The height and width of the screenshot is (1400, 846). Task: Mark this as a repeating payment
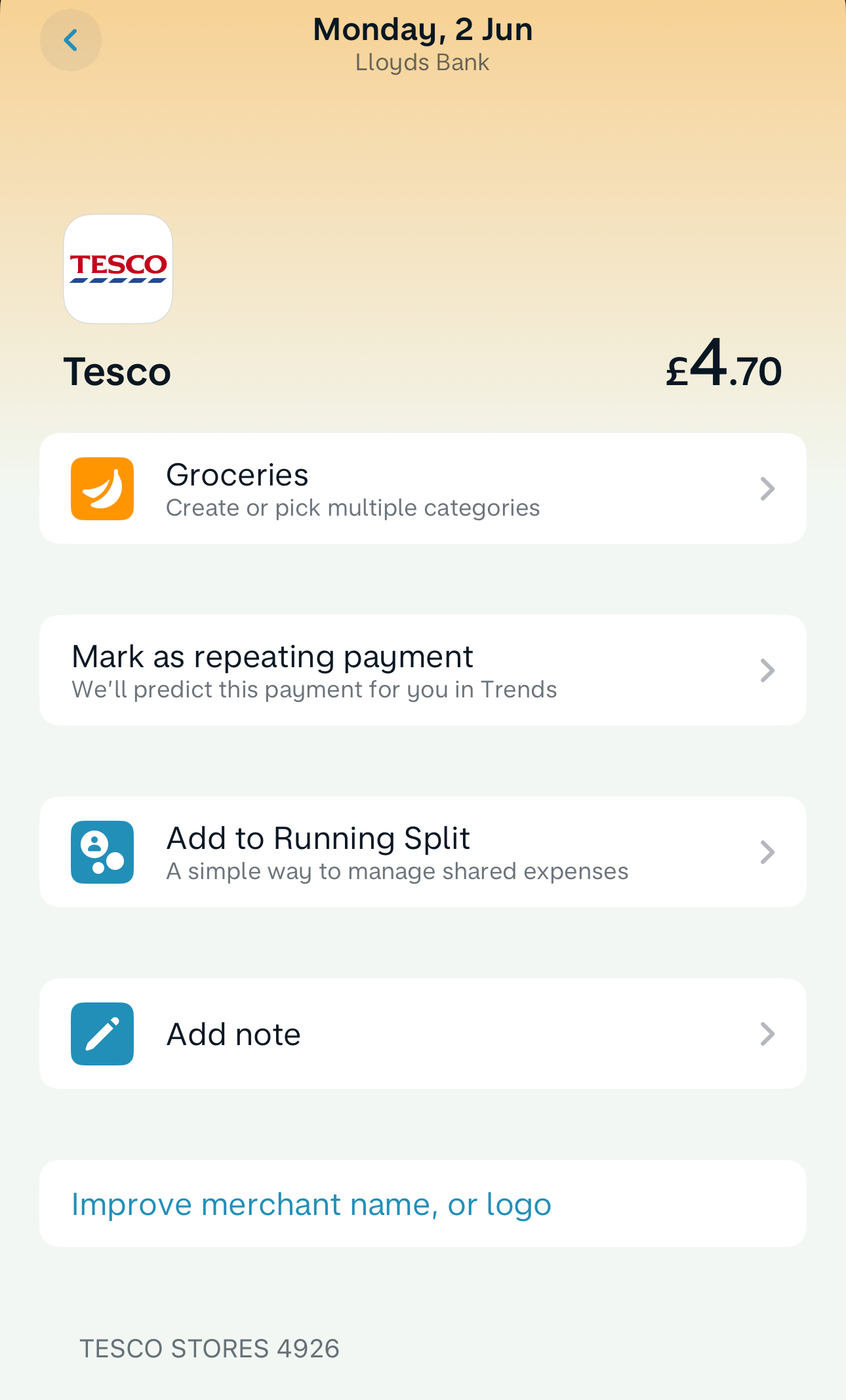[x=422, y=670]
